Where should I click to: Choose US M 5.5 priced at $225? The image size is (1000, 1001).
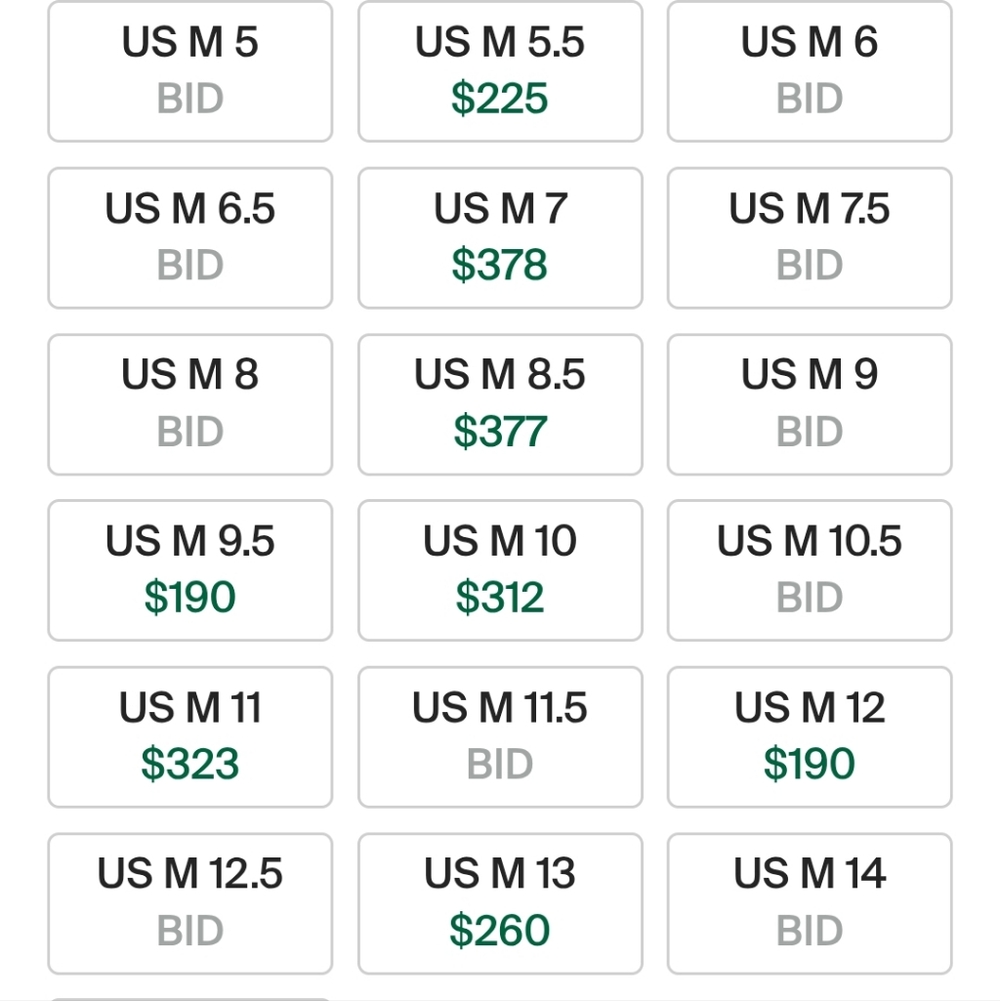coord(500,71)
